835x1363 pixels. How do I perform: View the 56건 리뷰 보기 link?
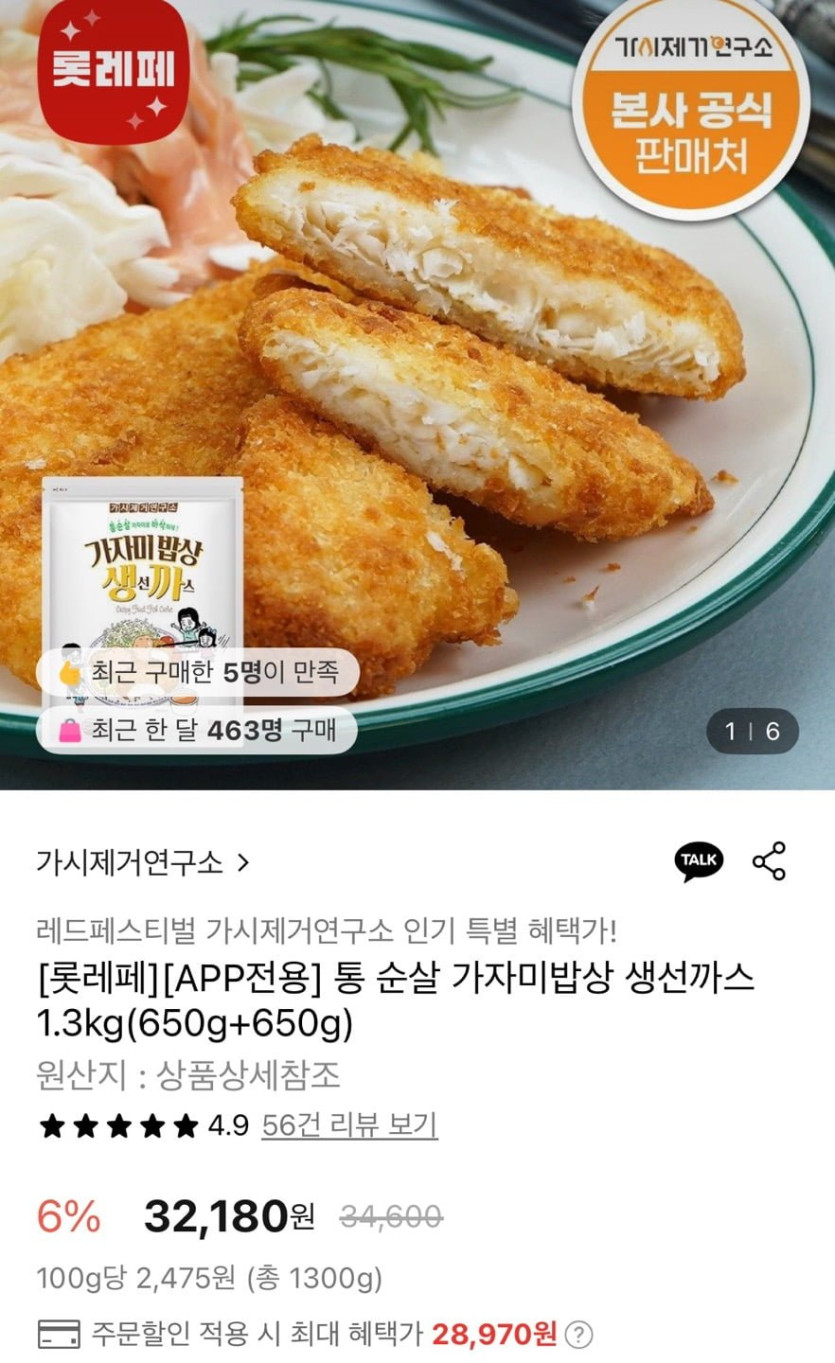(x=349, y=1126)
